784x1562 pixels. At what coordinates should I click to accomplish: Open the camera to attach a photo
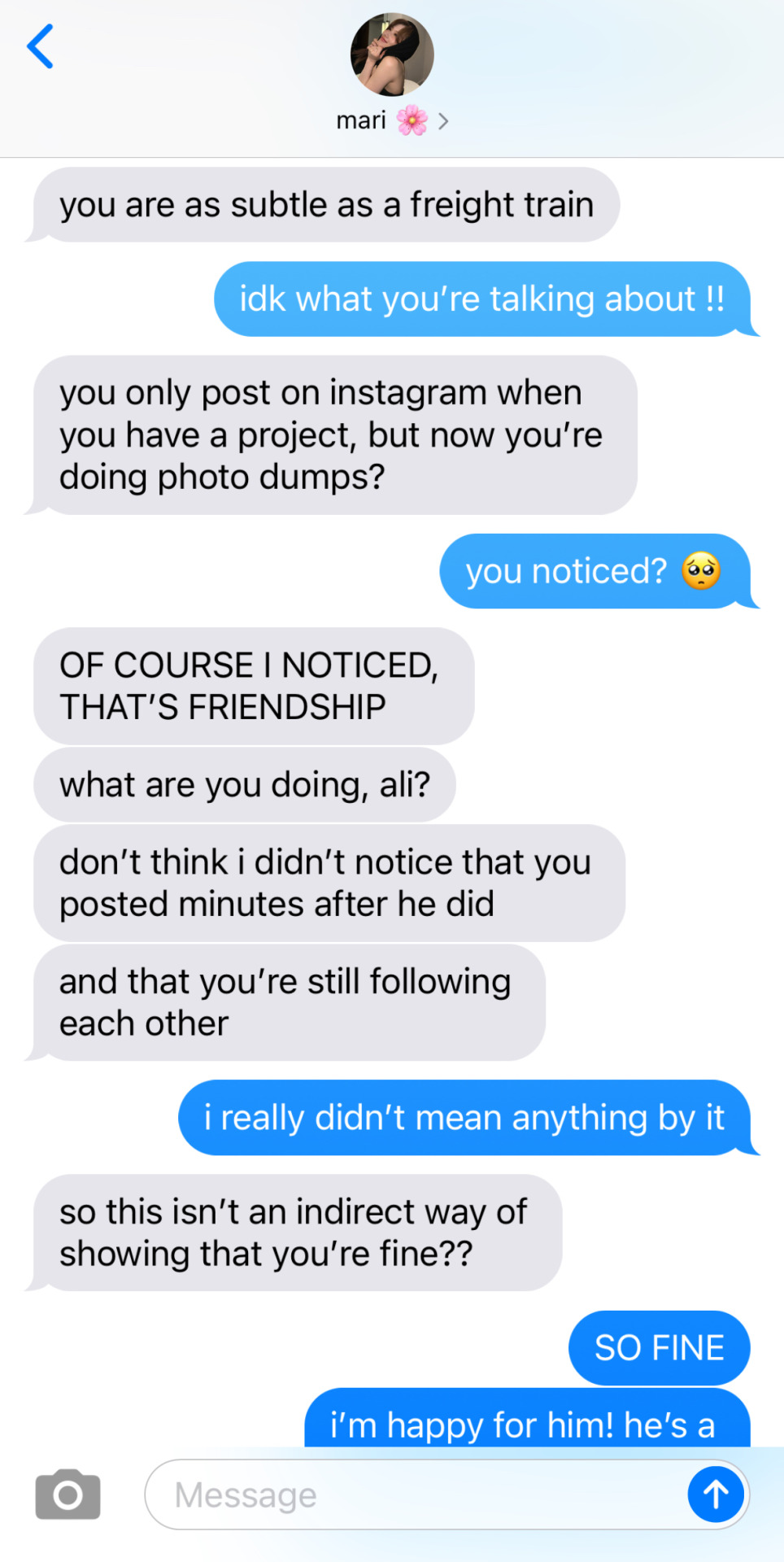point(68,1494)
